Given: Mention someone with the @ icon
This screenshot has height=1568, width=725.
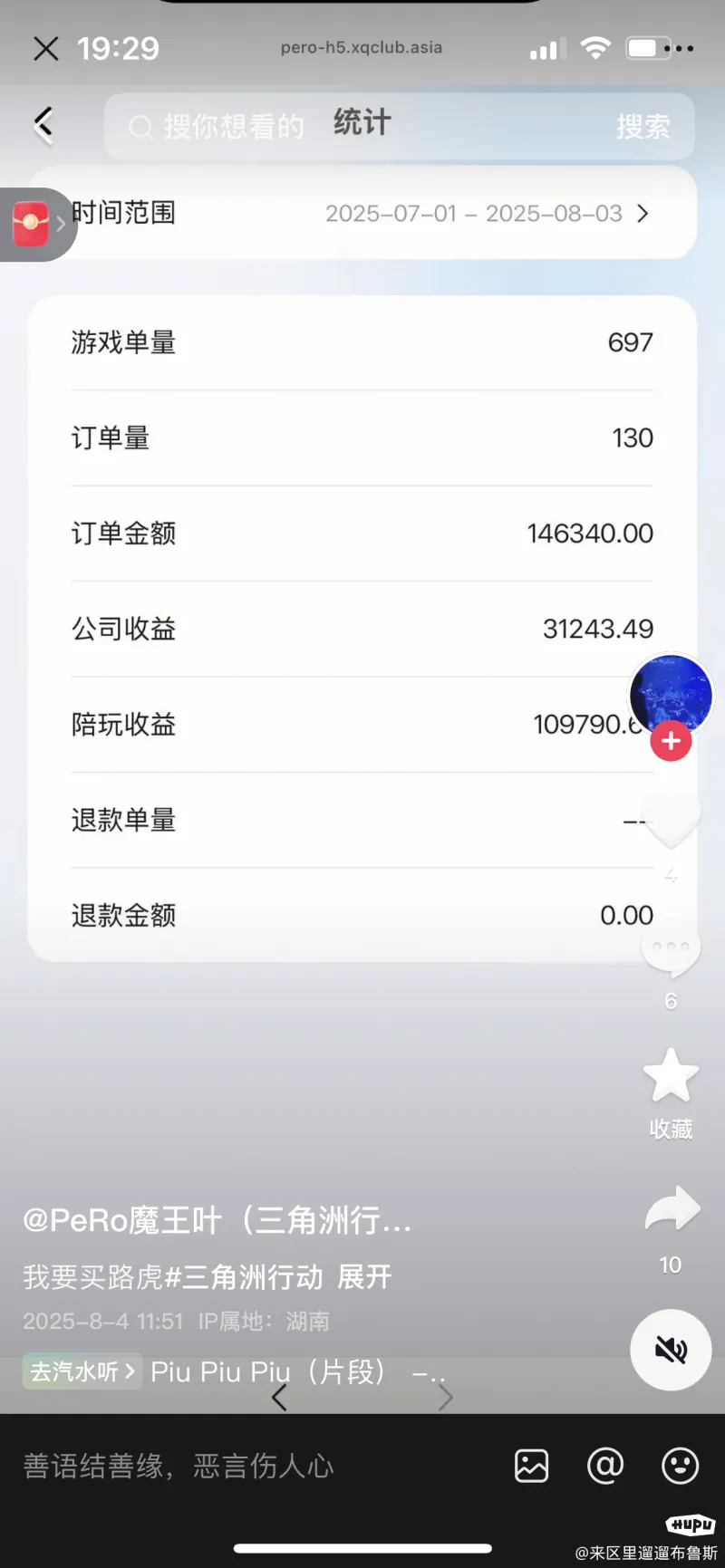Looking at the screenshot, I should pyautogui.click(x=605, y=1466).
